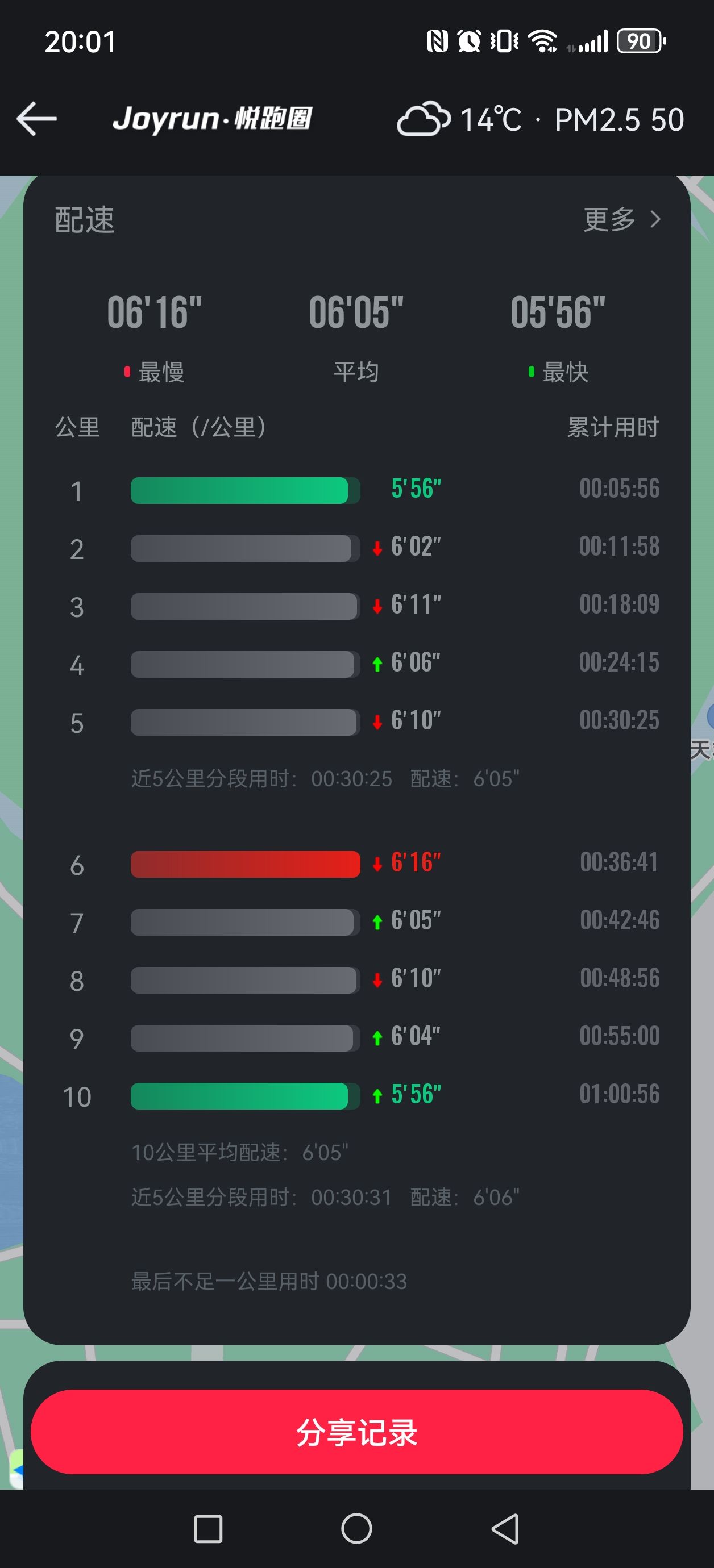Tap the system home button
This screenshot has height=1568, width=714.
pos(356,1528)
